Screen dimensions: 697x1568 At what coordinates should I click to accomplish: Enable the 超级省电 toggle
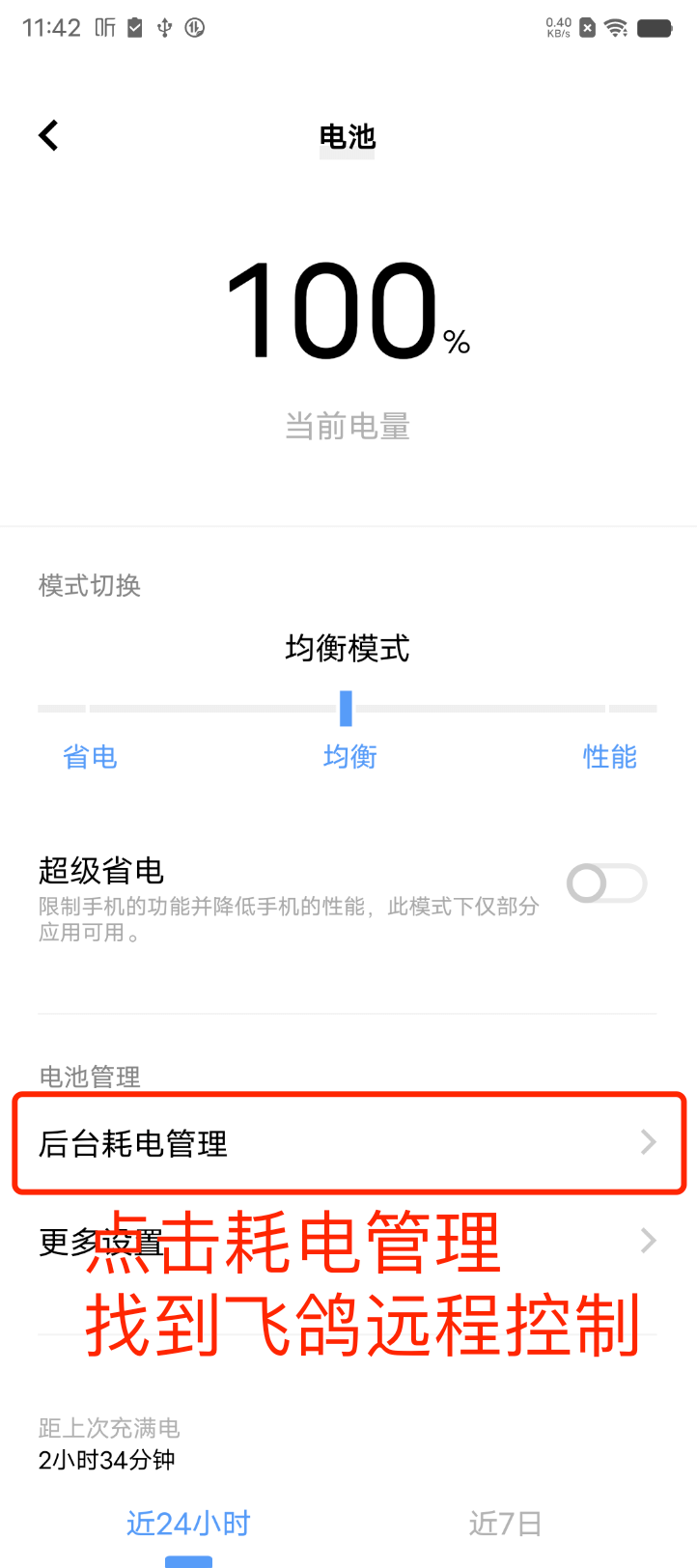click(x=605, y=883)
